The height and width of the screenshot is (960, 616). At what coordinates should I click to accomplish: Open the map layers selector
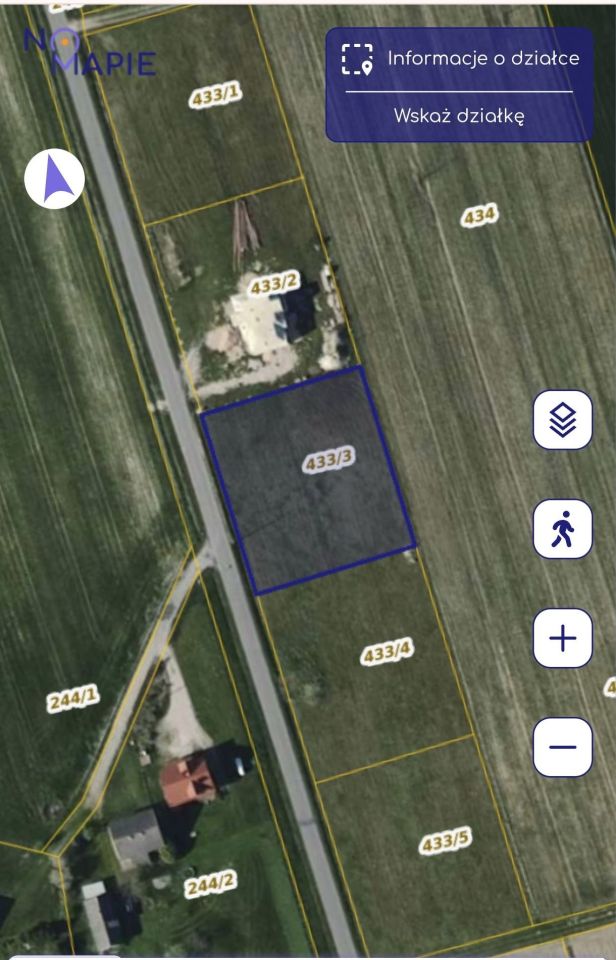point(563,420)
